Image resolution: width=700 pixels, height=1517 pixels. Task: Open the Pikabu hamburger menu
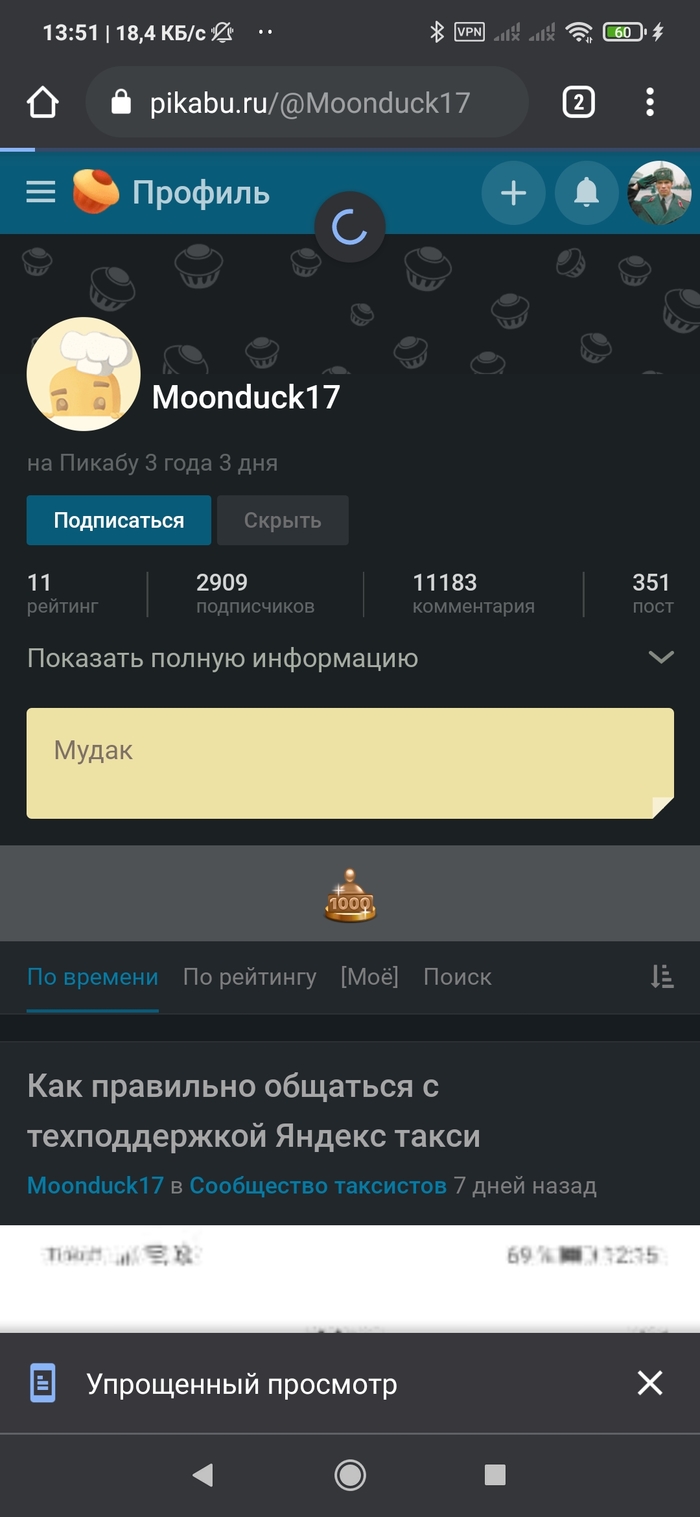tap(41, 192)
